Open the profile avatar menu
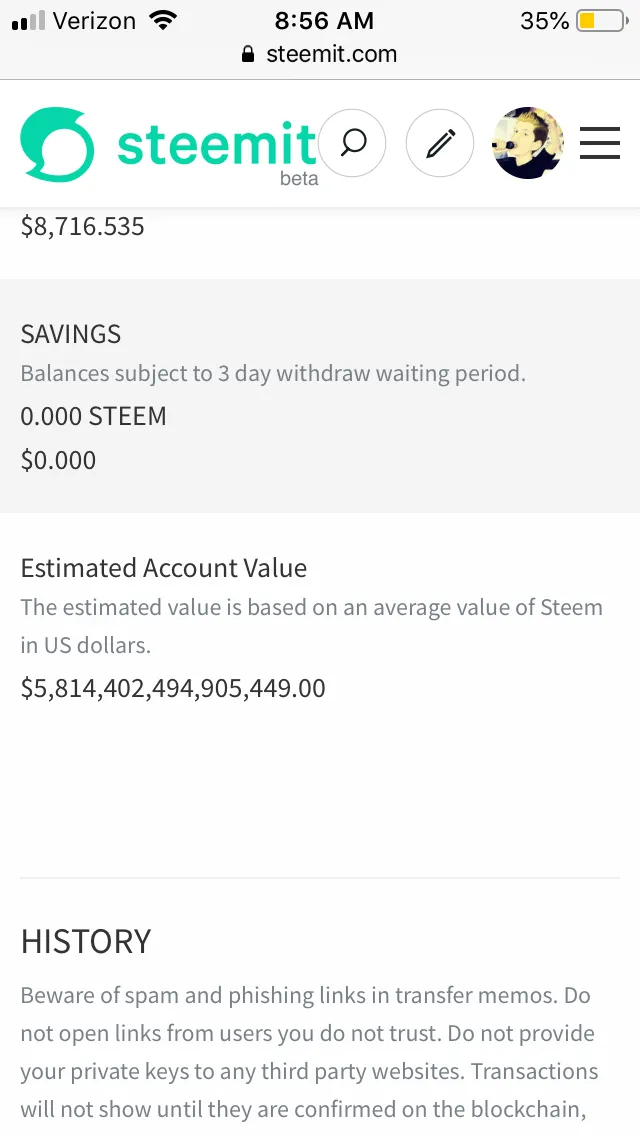Screen dimensions: 640x1136 528,143
